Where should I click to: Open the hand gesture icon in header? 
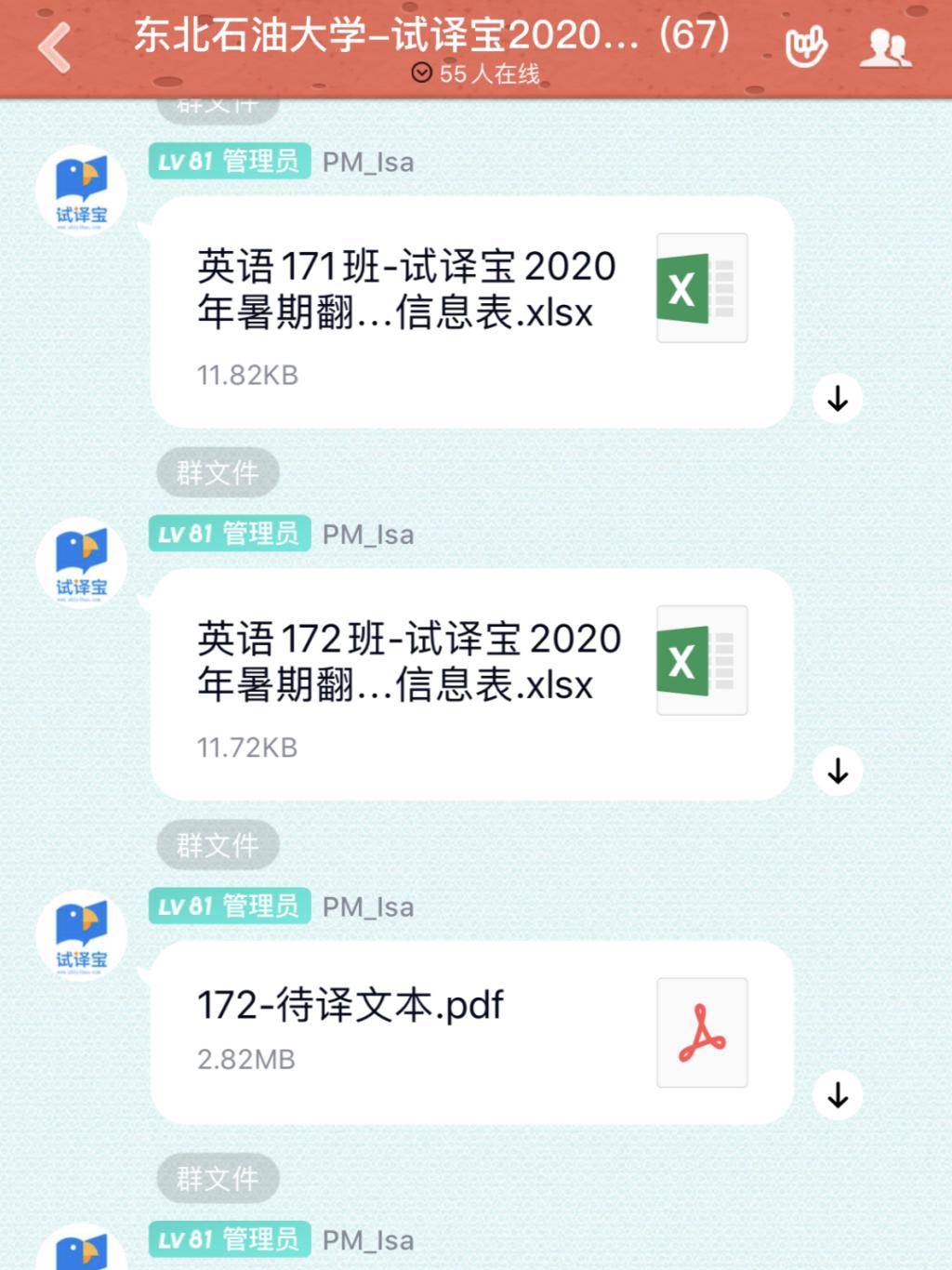point(805,47)
